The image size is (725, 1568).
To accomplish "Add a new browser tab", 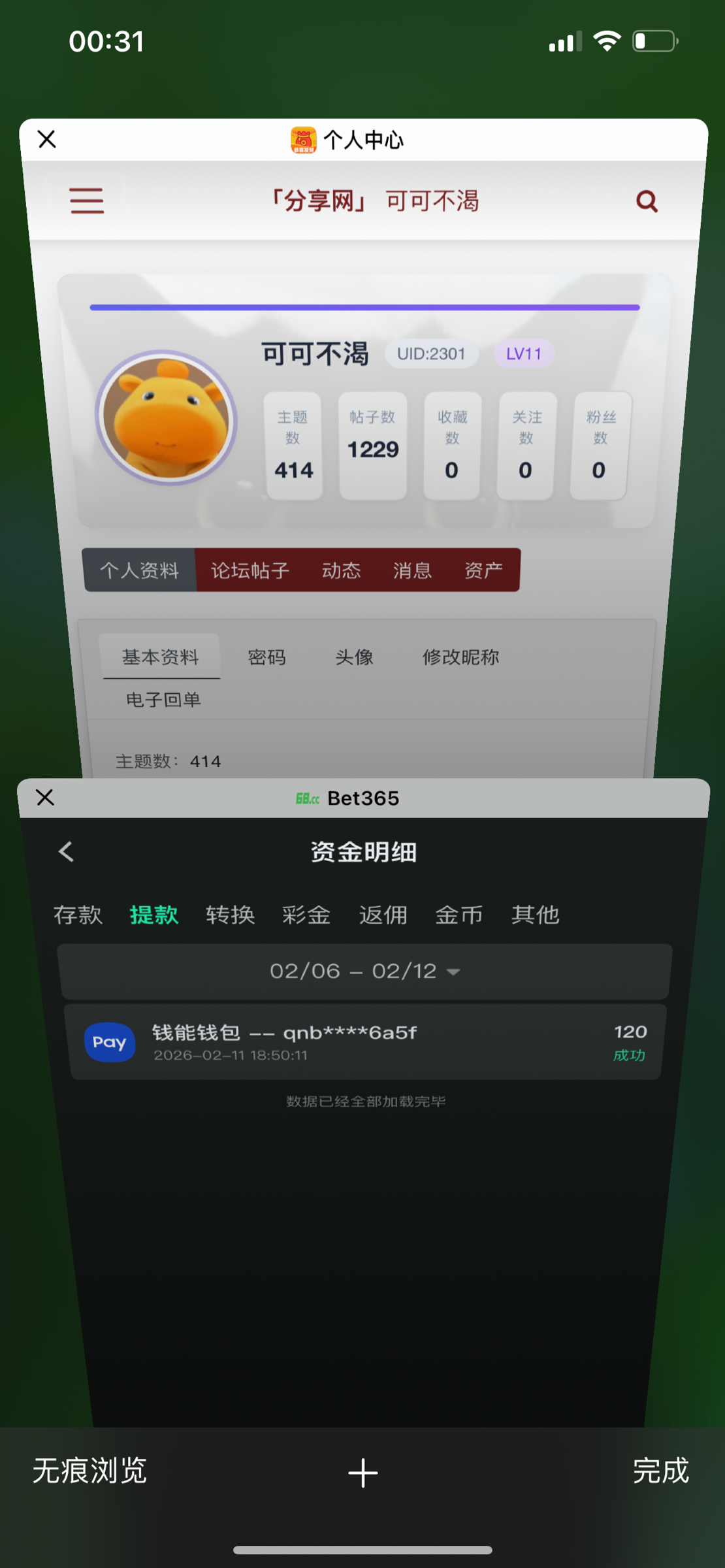I will (x=362, y=1473).
